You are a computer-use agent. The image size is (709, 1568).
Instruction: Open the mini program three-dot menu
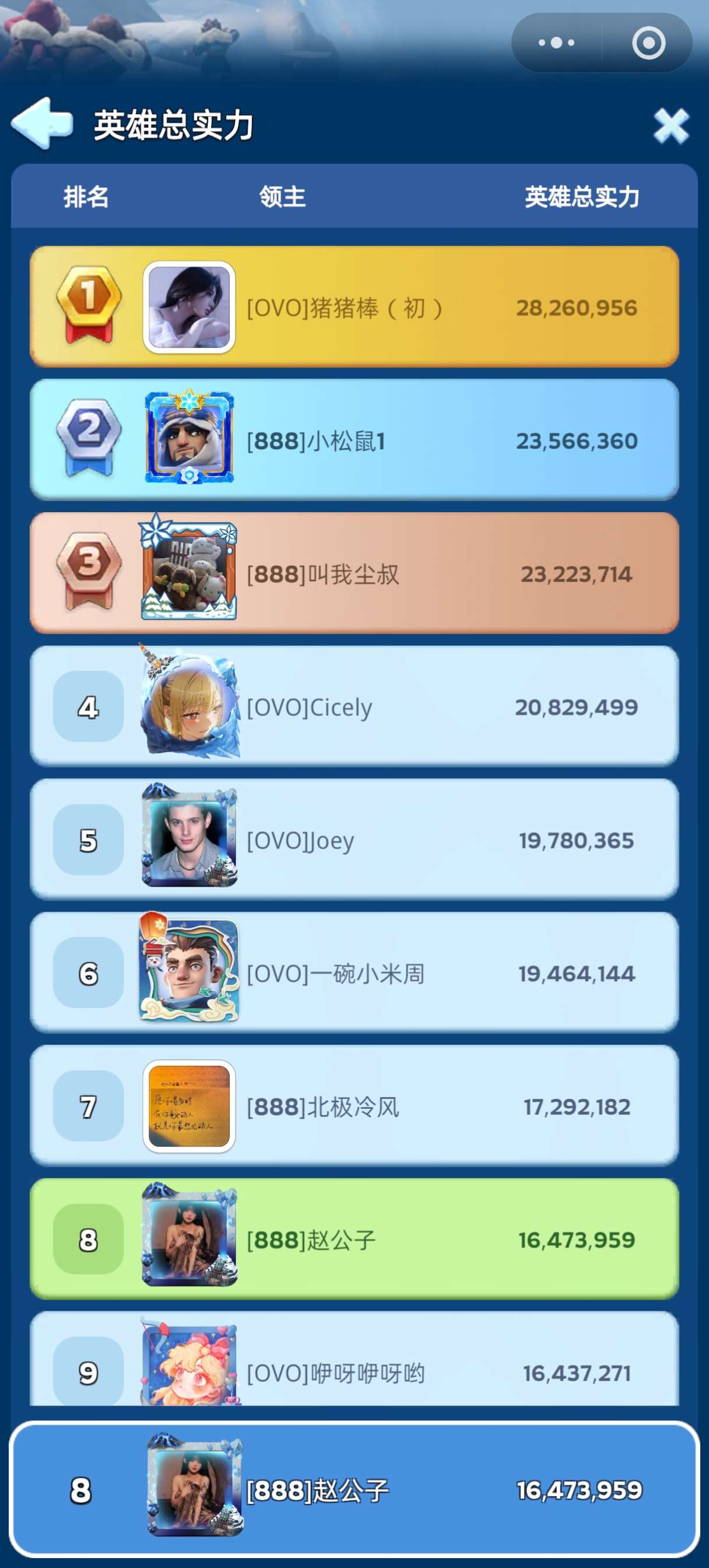(556, 43)
